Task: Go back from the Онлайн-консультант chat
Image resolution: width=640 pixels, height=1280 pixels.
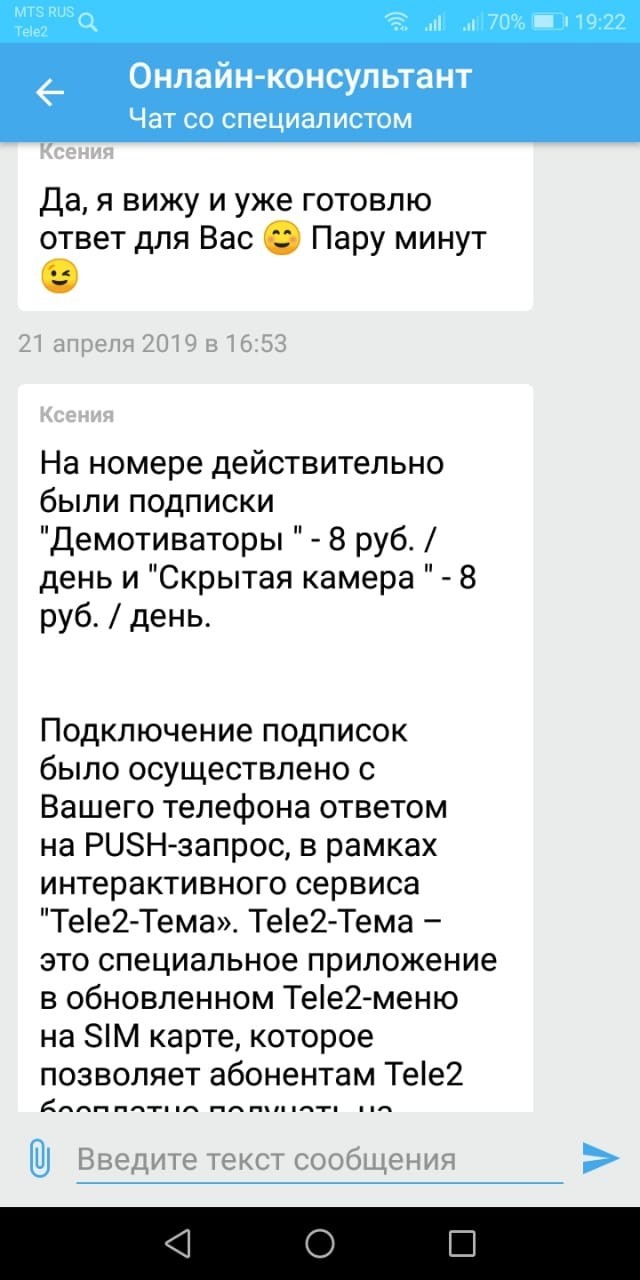Action: point(49,93)
